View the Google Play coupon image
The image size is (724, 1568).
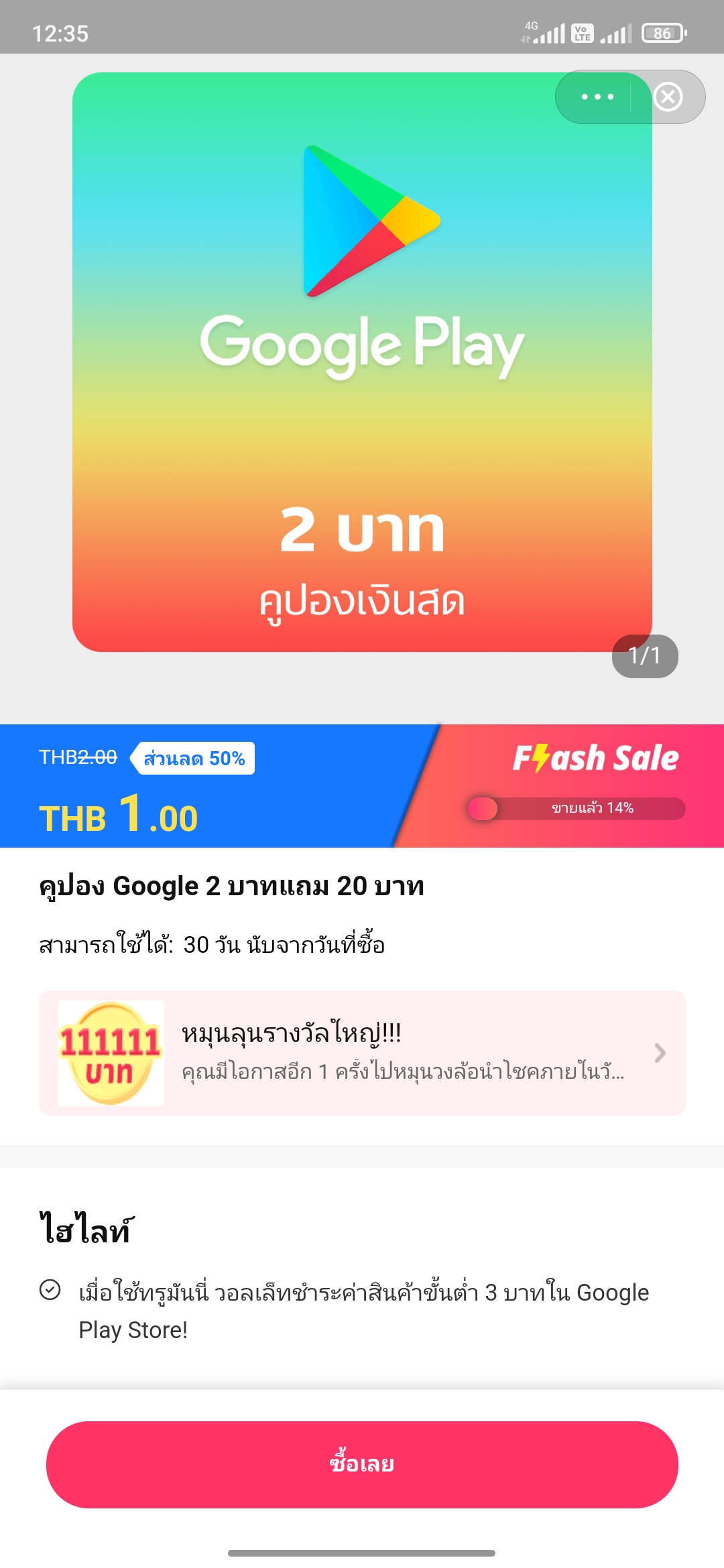[362, 362]
